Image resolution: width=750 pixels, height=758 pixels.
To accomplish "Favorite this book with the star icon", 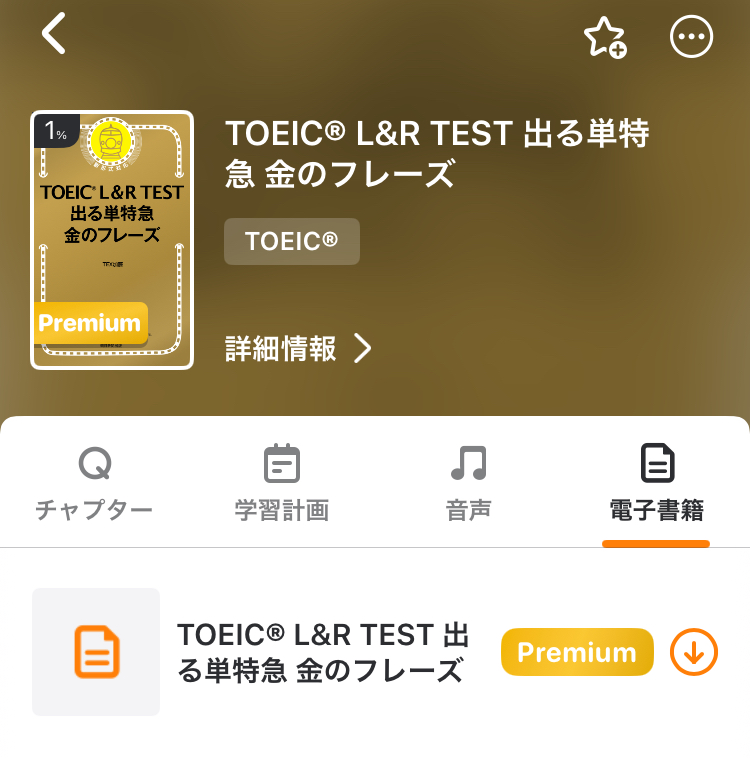I will (x=604, y=37).
